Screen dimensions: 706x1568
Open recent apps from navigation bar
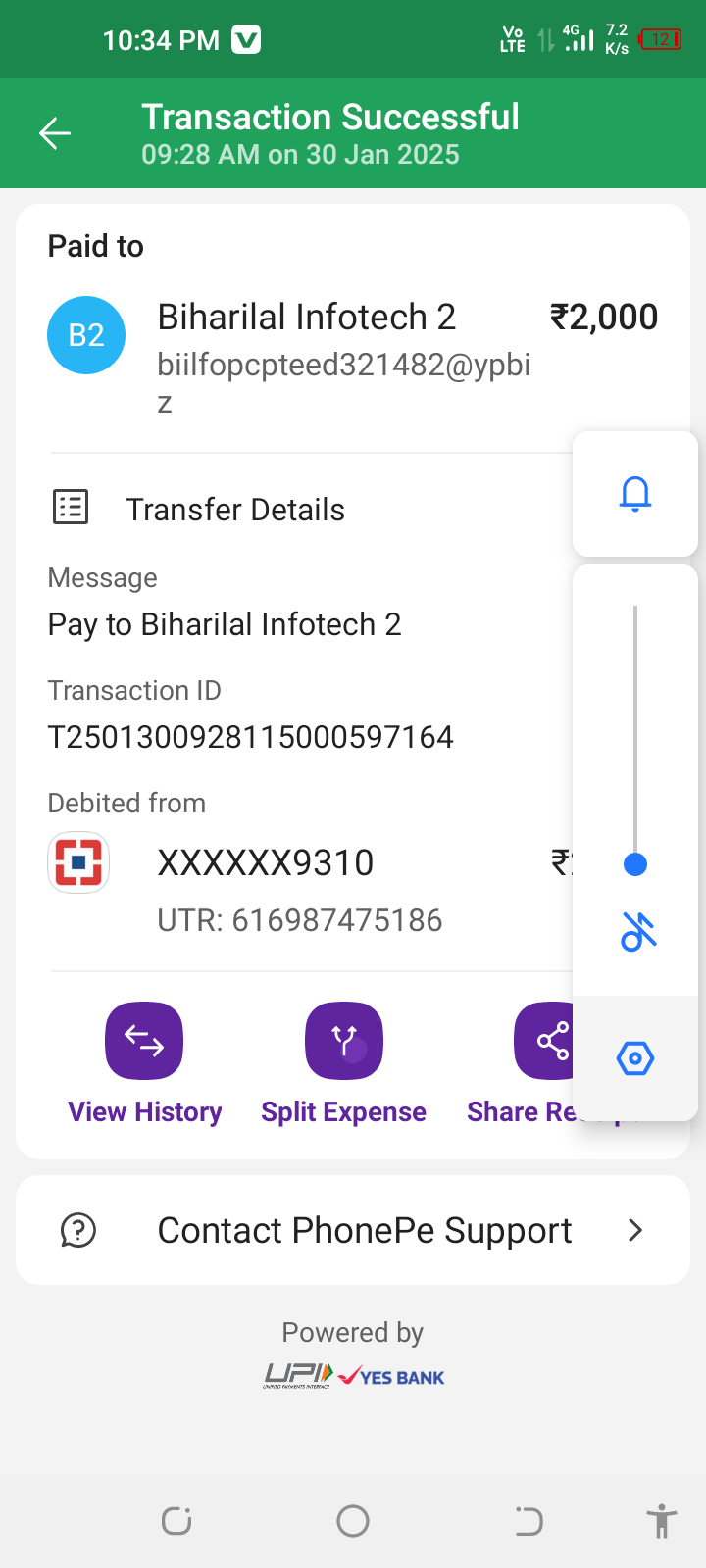176,1521
